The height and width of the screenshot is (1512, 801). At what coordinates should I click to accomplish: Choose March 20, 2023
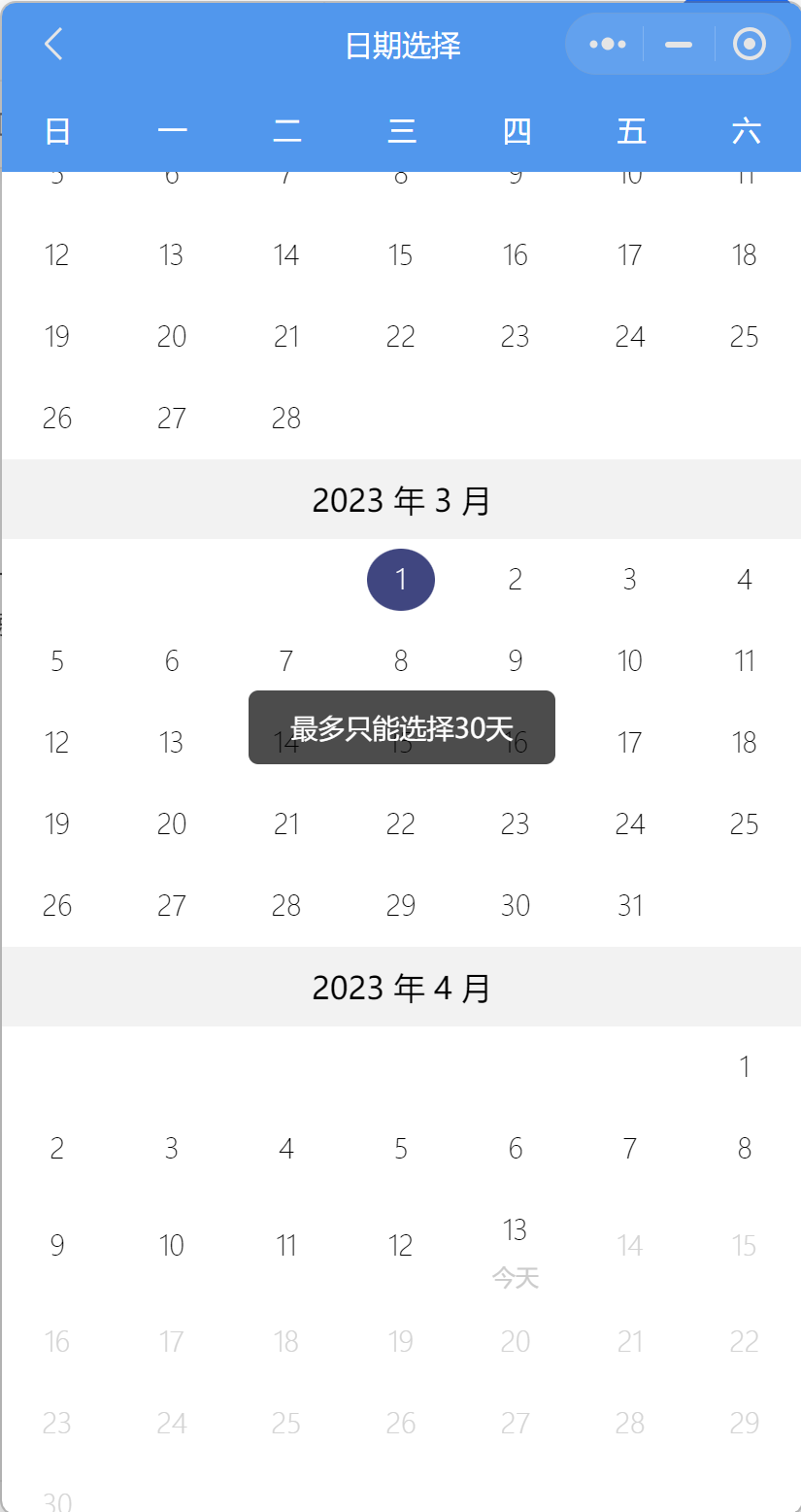click(x=172, y=824)
